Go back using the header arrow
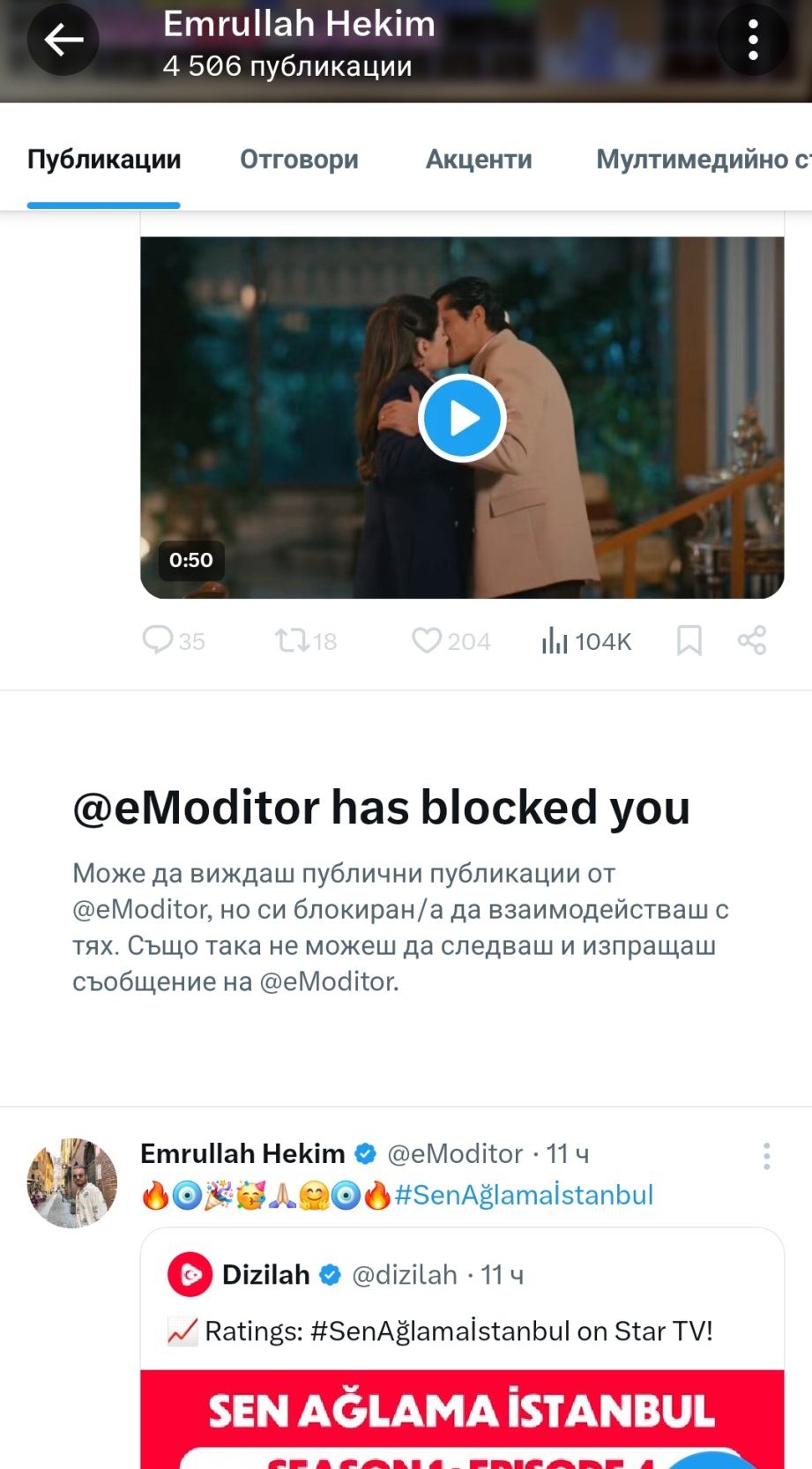 pos(63,40)
